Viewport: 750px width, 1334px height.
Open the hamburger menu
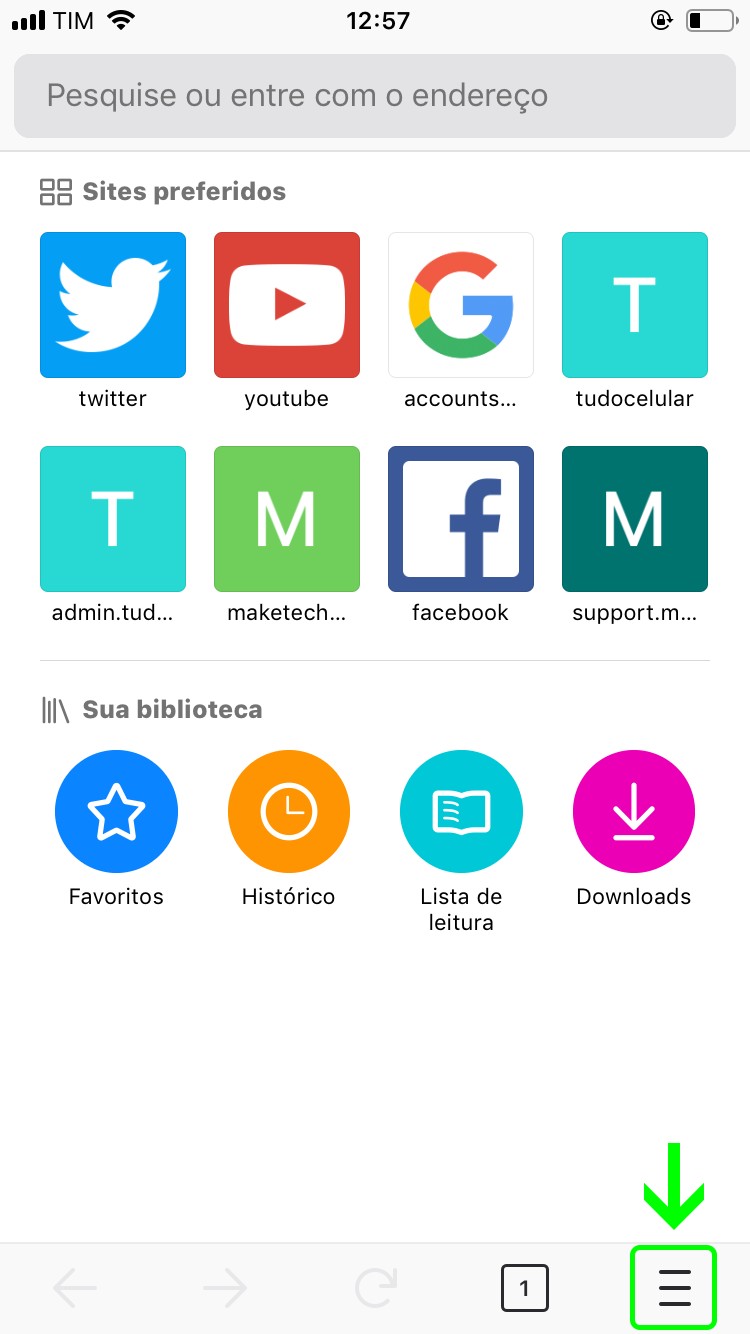pos(675,1288)
